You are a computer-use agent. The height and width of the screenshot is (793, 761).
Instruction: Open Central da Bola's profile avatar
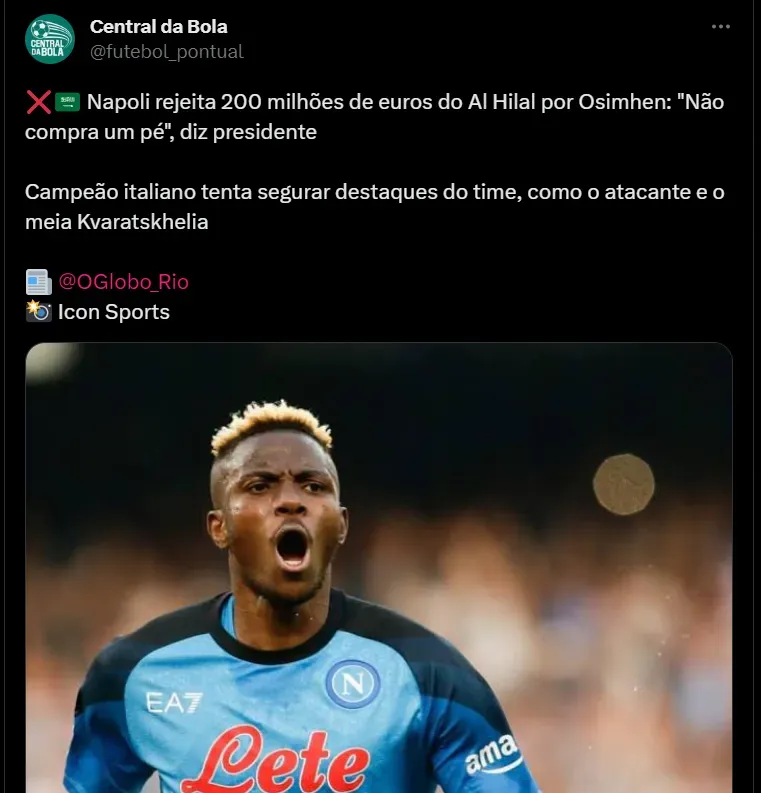(x=49, y=39)
